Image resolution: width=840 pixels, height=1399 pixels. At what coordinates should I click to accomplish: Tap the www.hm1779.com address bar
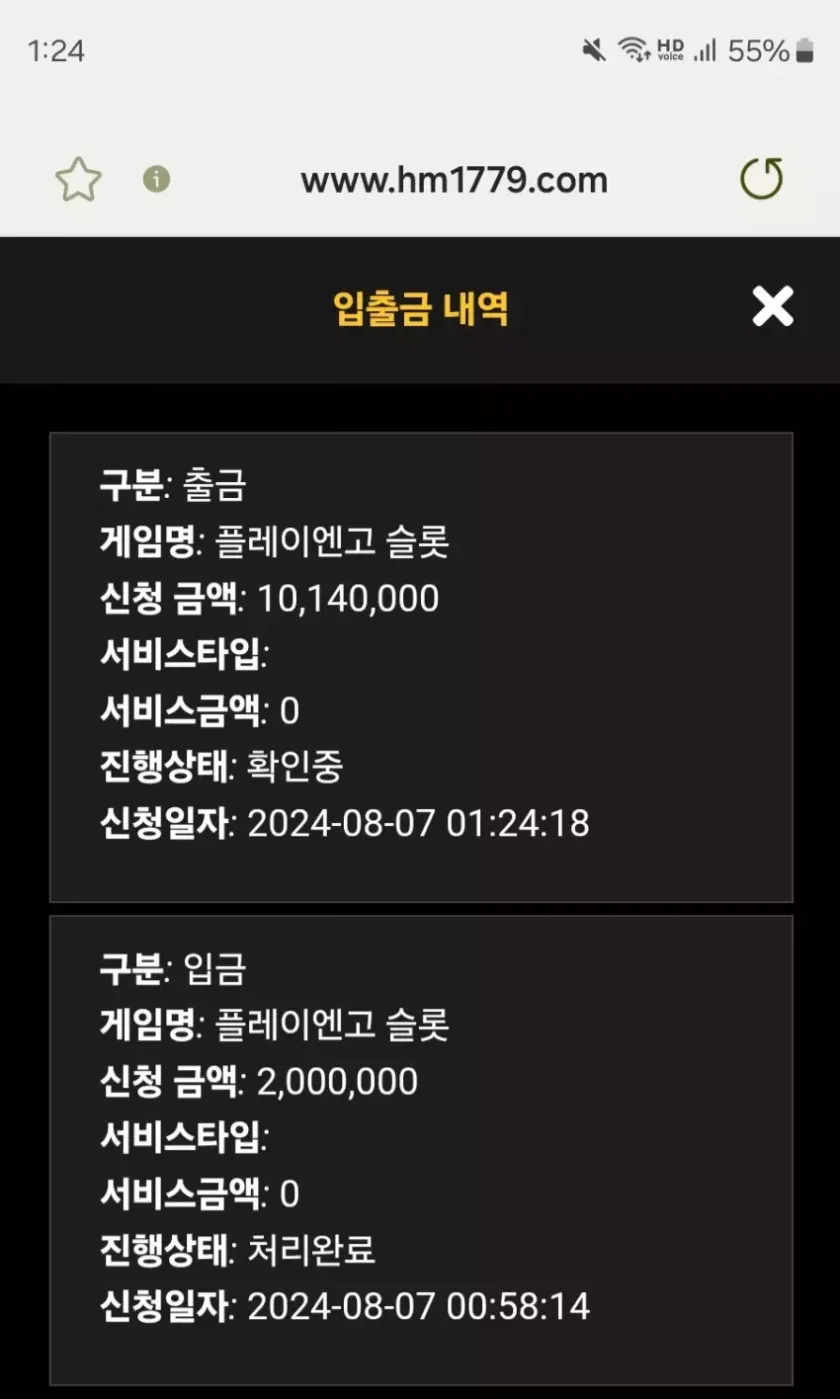point(454,180)
